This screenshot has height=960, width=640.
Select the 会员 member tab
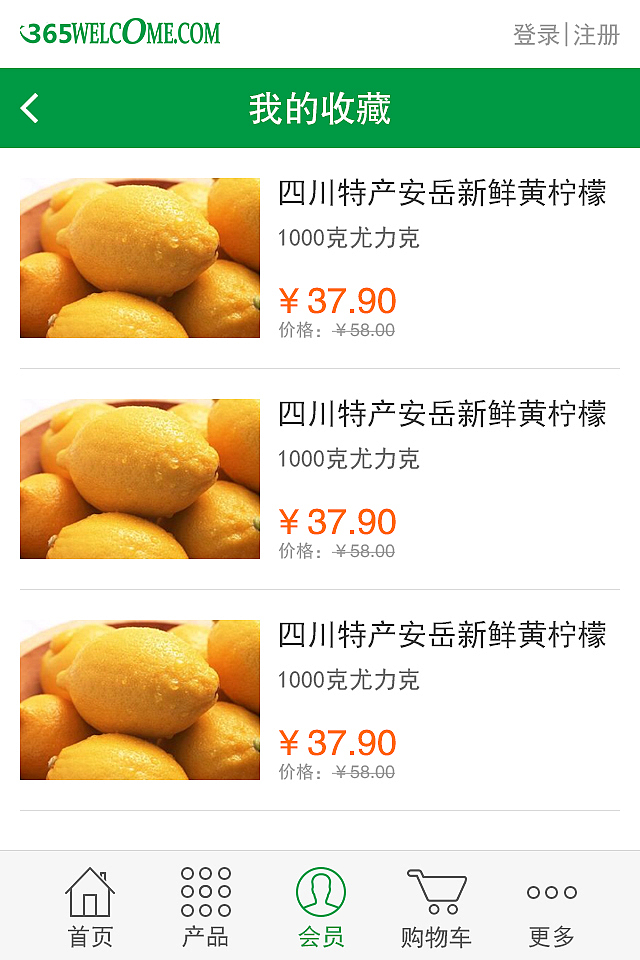coord(321,906)
